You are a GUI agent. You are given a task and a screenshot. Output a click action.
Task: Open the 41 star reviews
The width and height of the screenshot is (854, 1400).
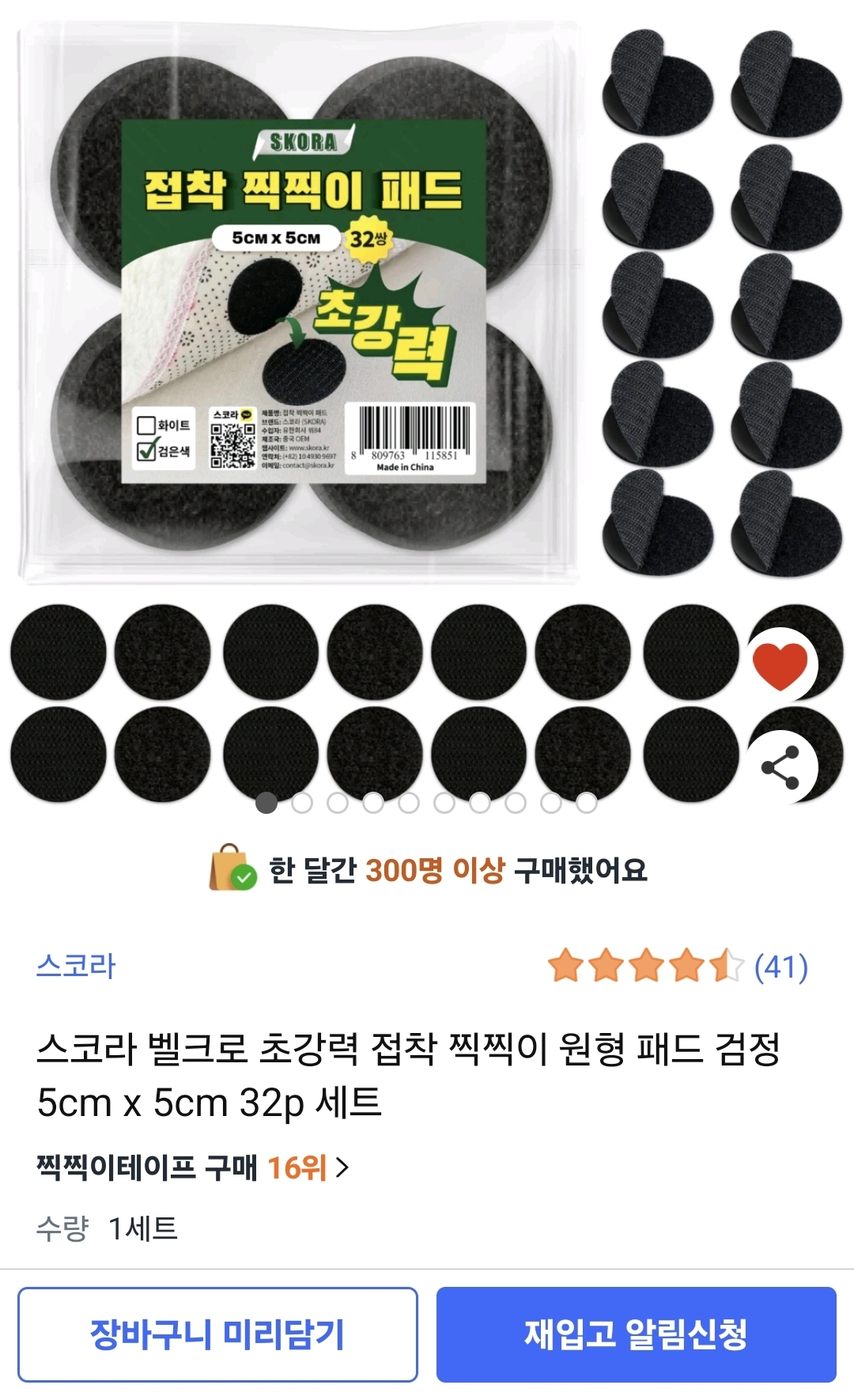tap(678, 967)
